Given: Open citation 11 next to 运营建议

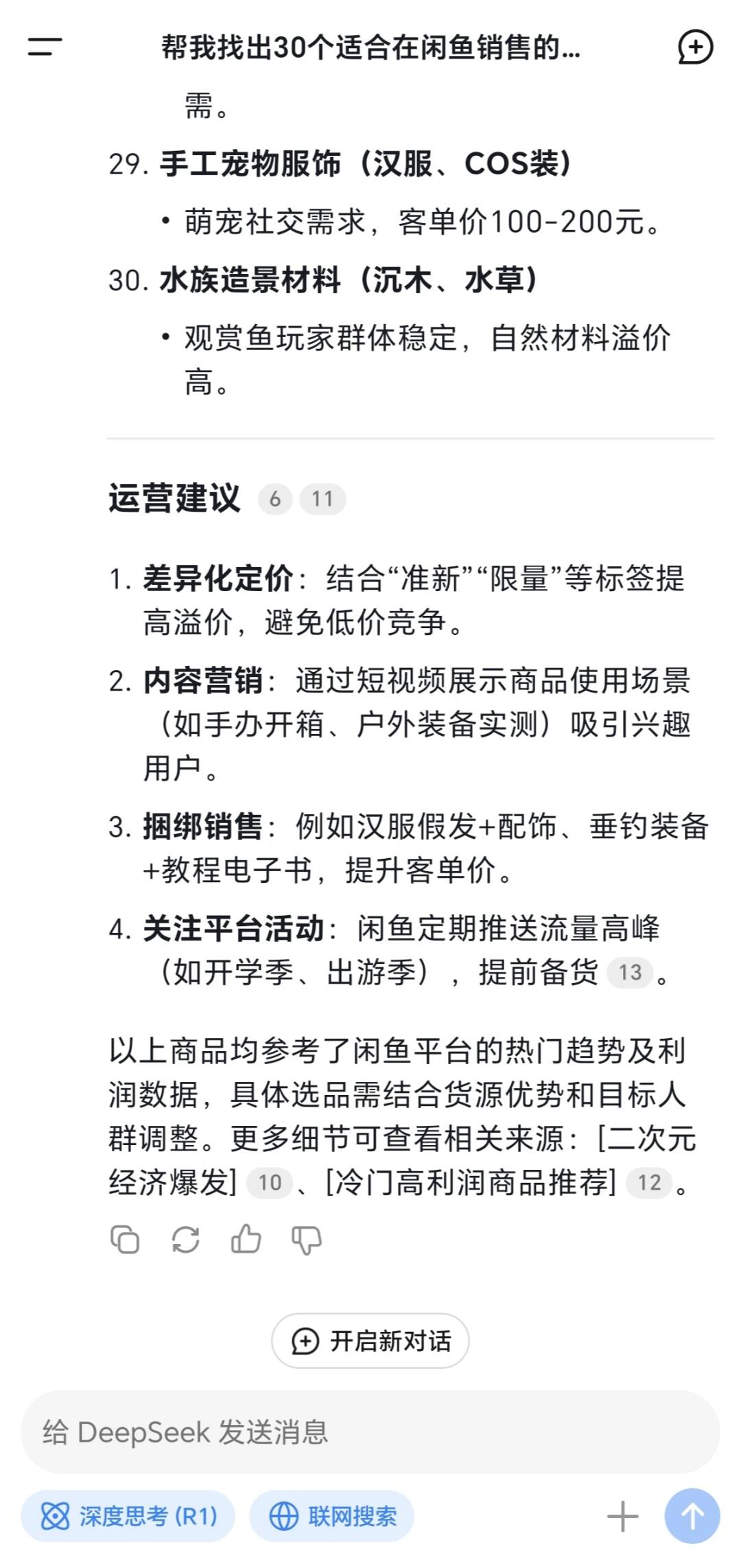Looking at the screenshot, I should point(322,499).
